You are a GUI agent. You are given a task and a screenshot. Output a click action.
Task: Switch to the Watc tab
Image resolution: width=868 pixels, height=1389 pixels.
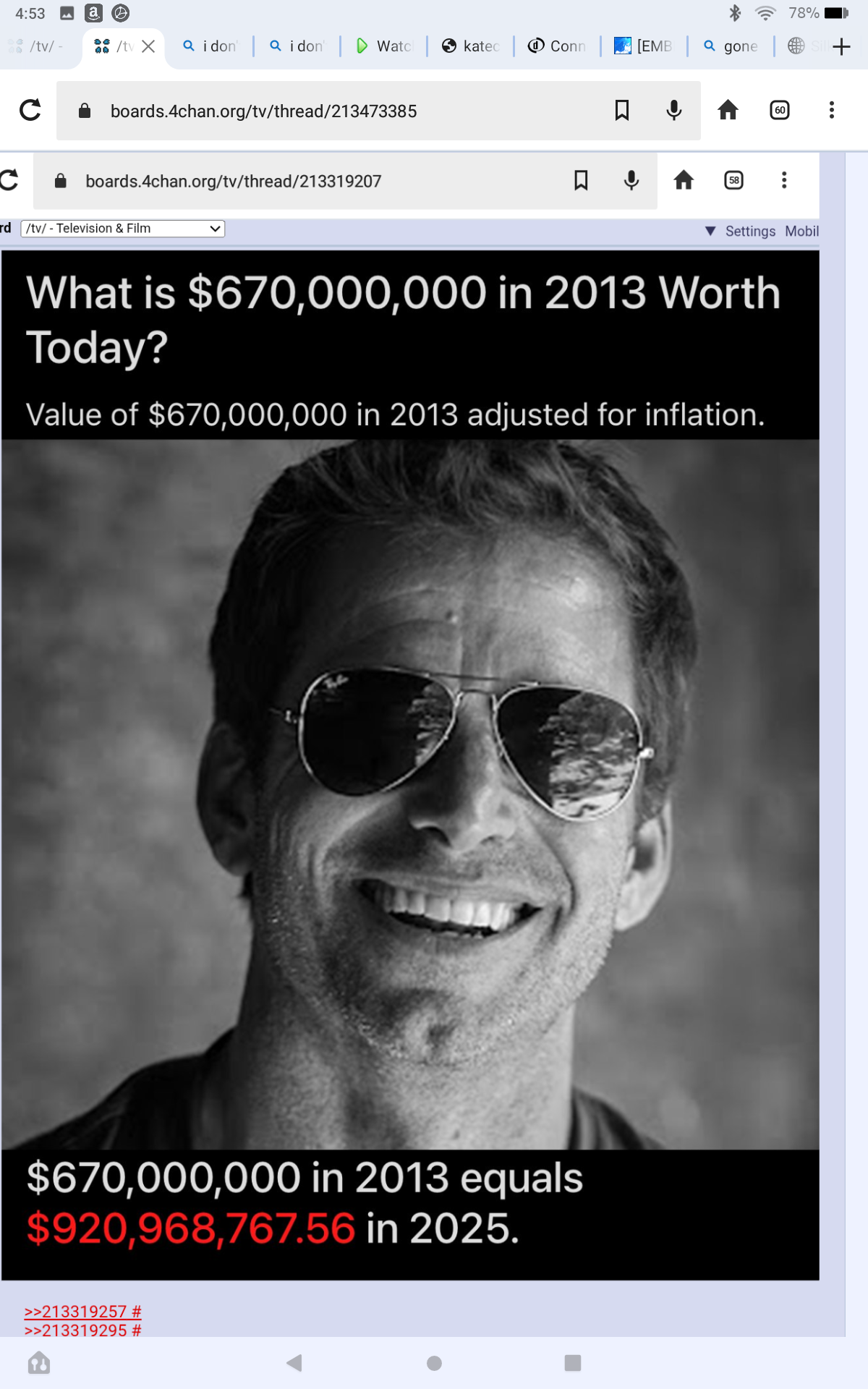point(383,46)
